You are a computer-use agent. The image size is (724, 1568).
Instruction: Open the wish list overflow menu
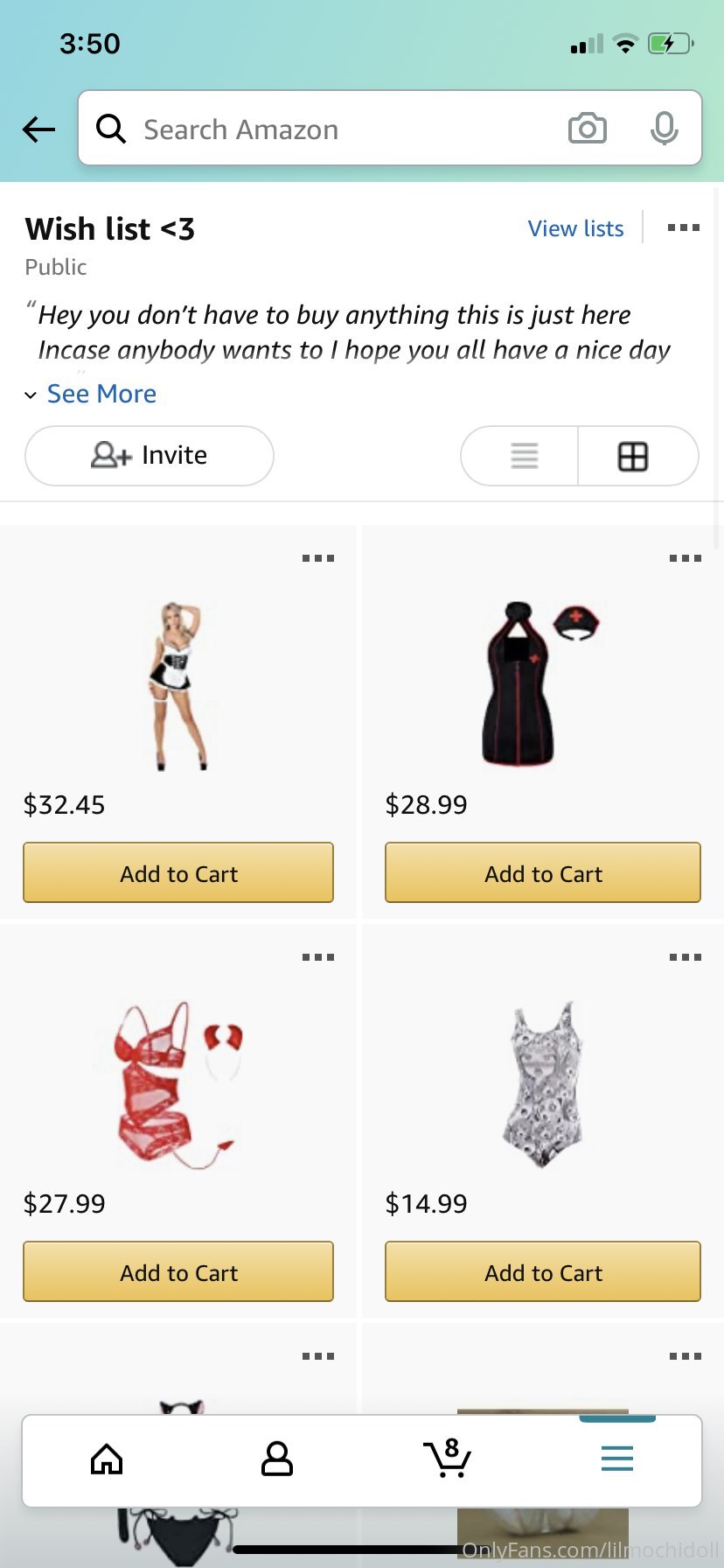pyautogui.click(x=684, y=227)
